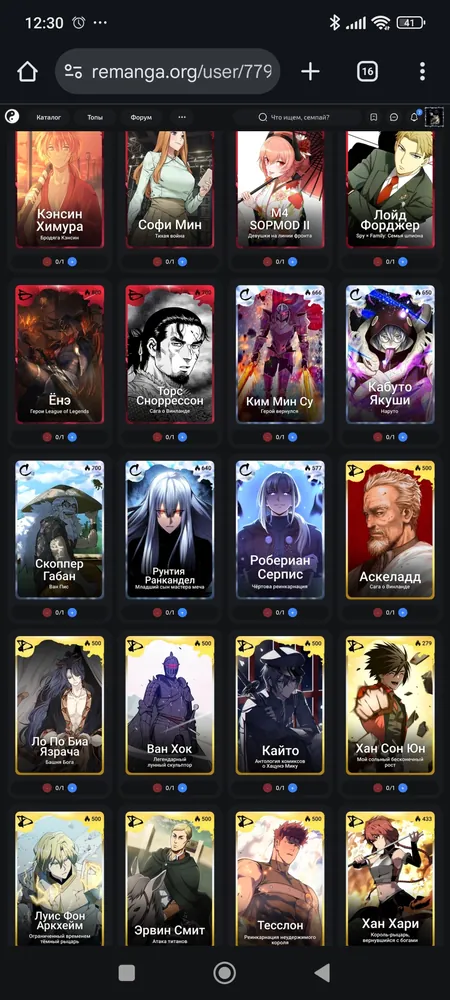Viewport: 450px width, 1000px height.
Task: Tap the search field "Что ищем, семпай?"
Action: click(296, 117)
